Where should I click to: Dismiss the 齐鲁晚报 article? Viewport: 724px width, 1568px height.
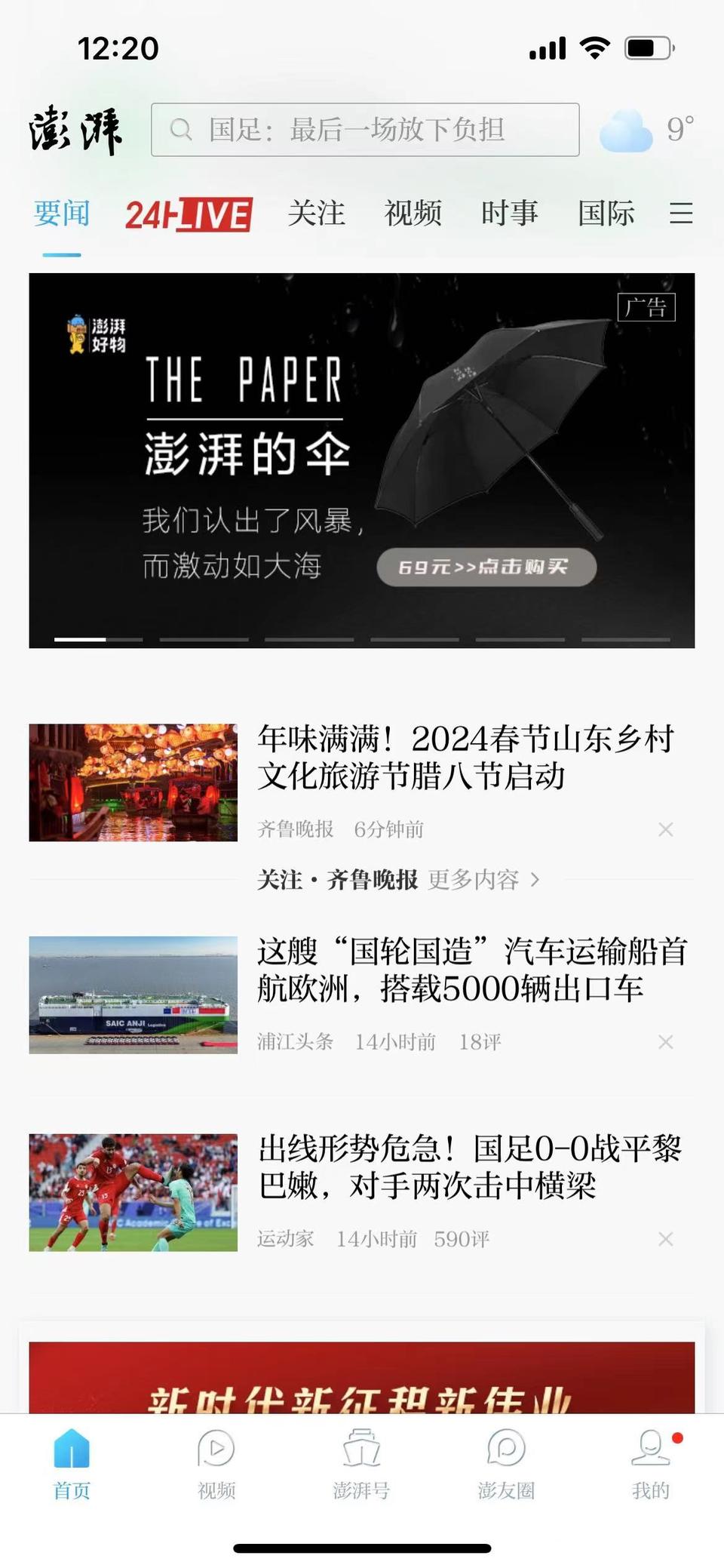coord(665,829)
